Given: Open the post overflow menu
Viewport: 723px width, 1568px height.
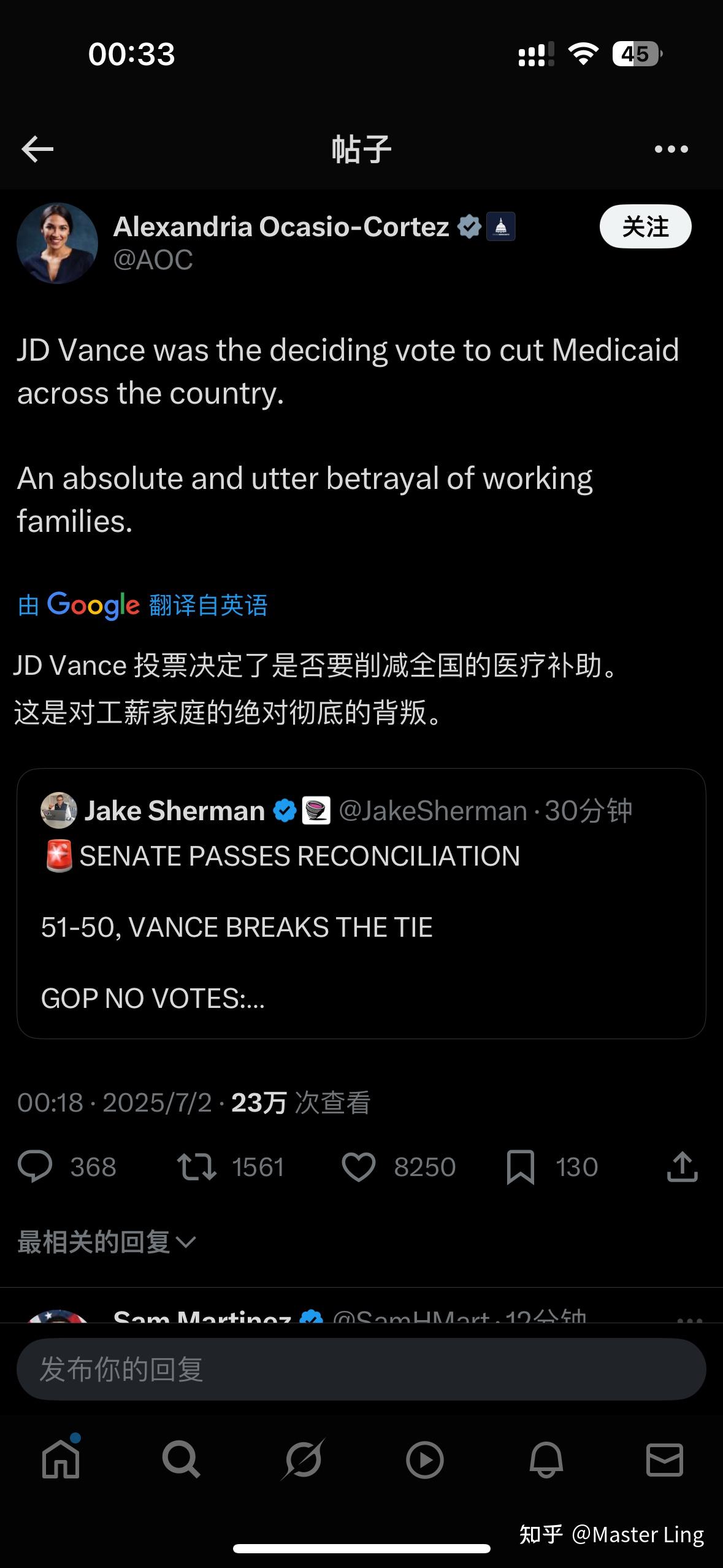Looking at the screenshot, I should coord(671,149).
